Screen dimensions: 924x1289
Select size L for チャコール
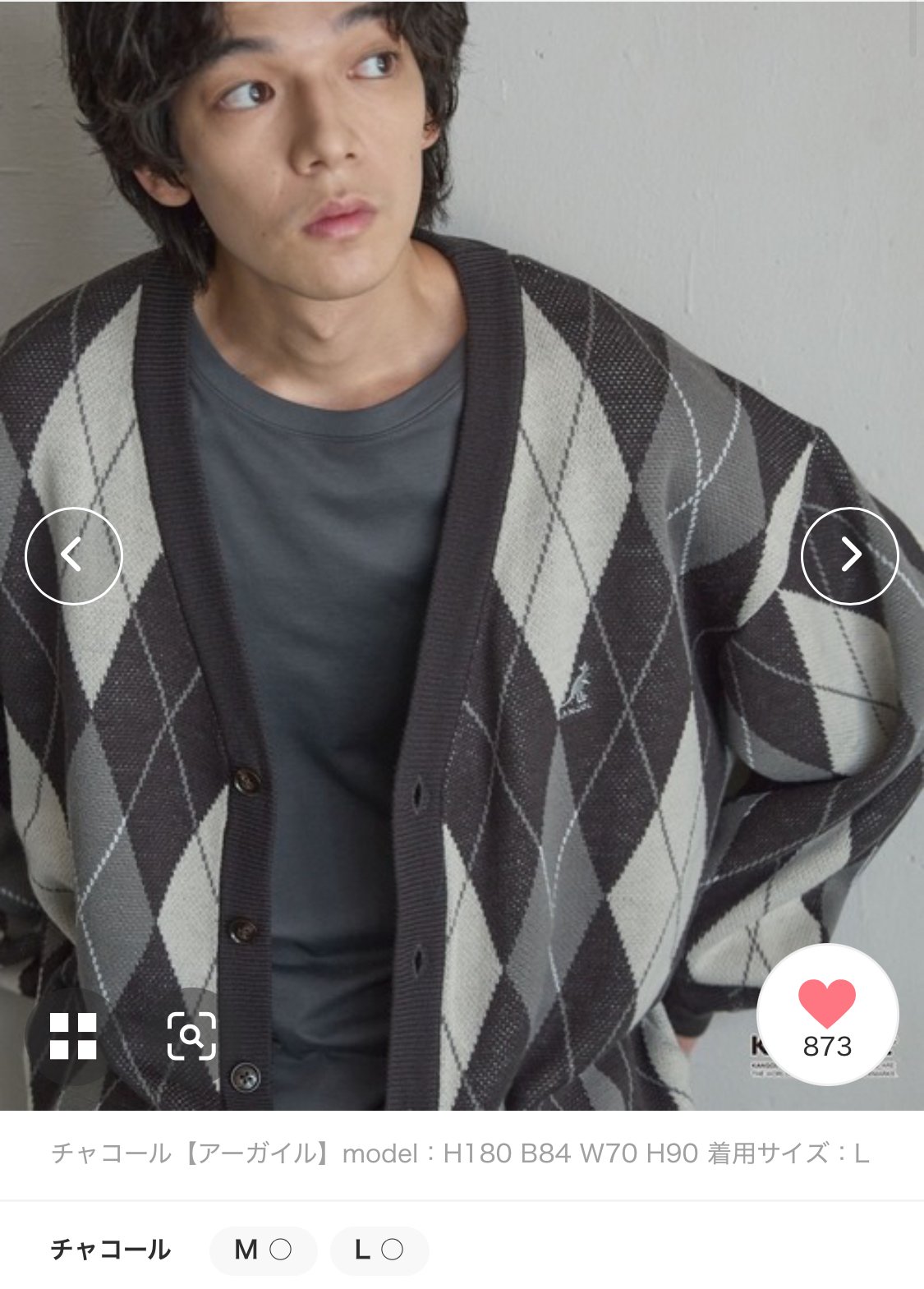pyautogui.click(x=379, y=1250)
